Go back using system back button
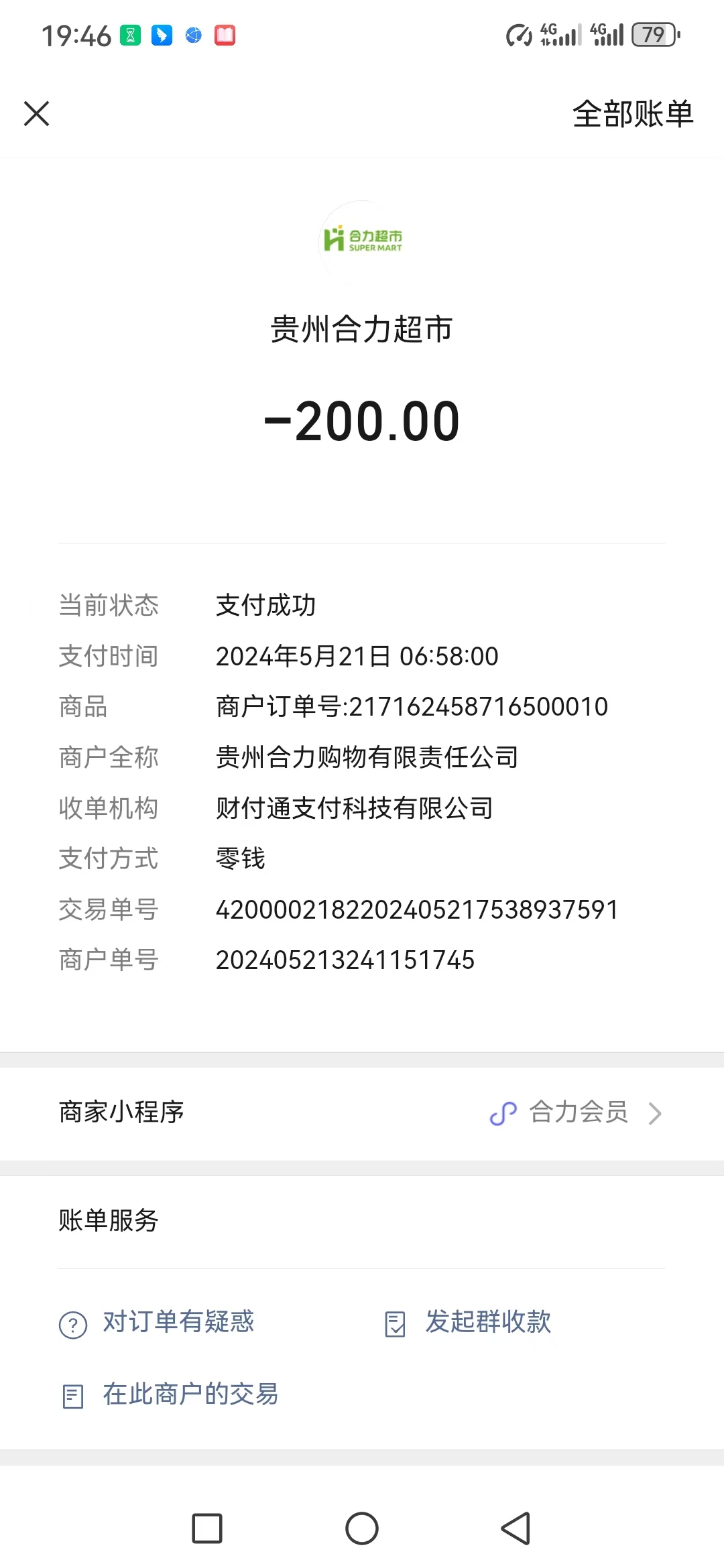Viewport: 724px width, 1568px height. click(516, 1528)
